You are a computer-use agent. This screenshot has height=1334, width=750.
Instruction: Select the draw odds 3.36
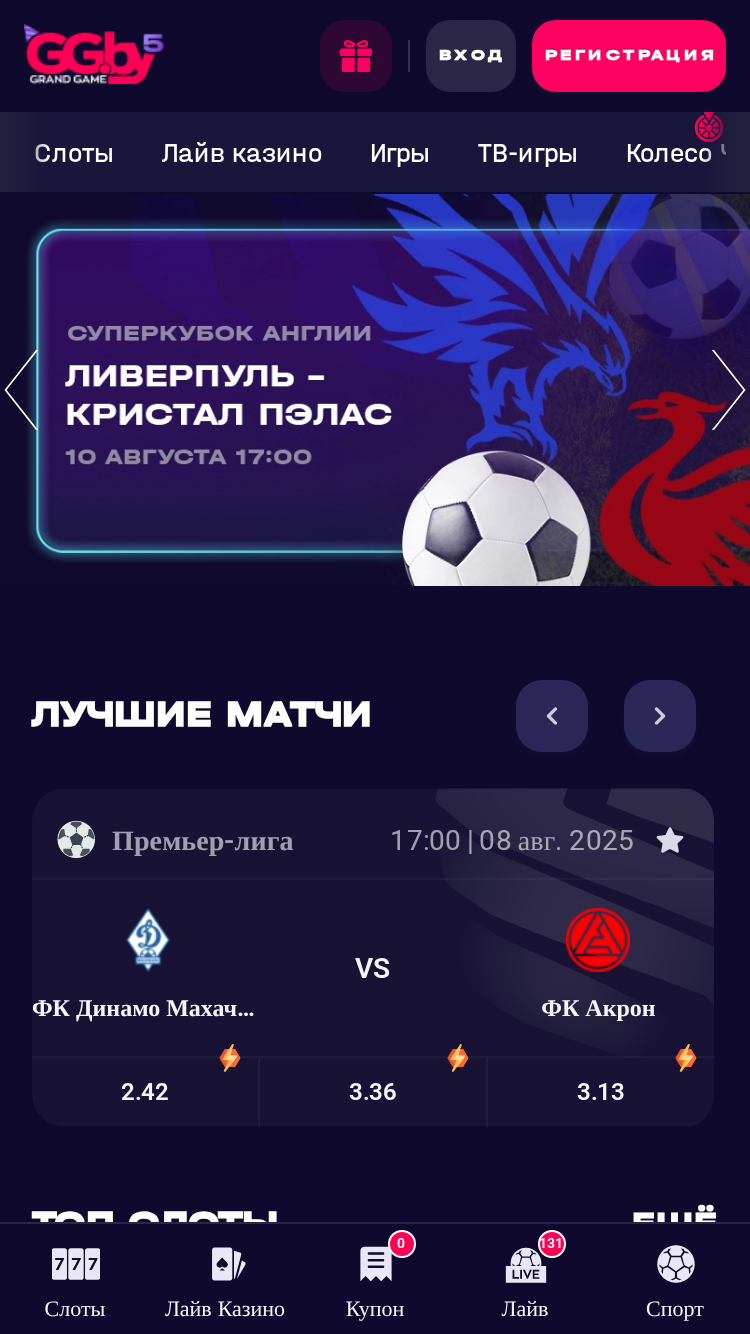tap(373, 1092)
